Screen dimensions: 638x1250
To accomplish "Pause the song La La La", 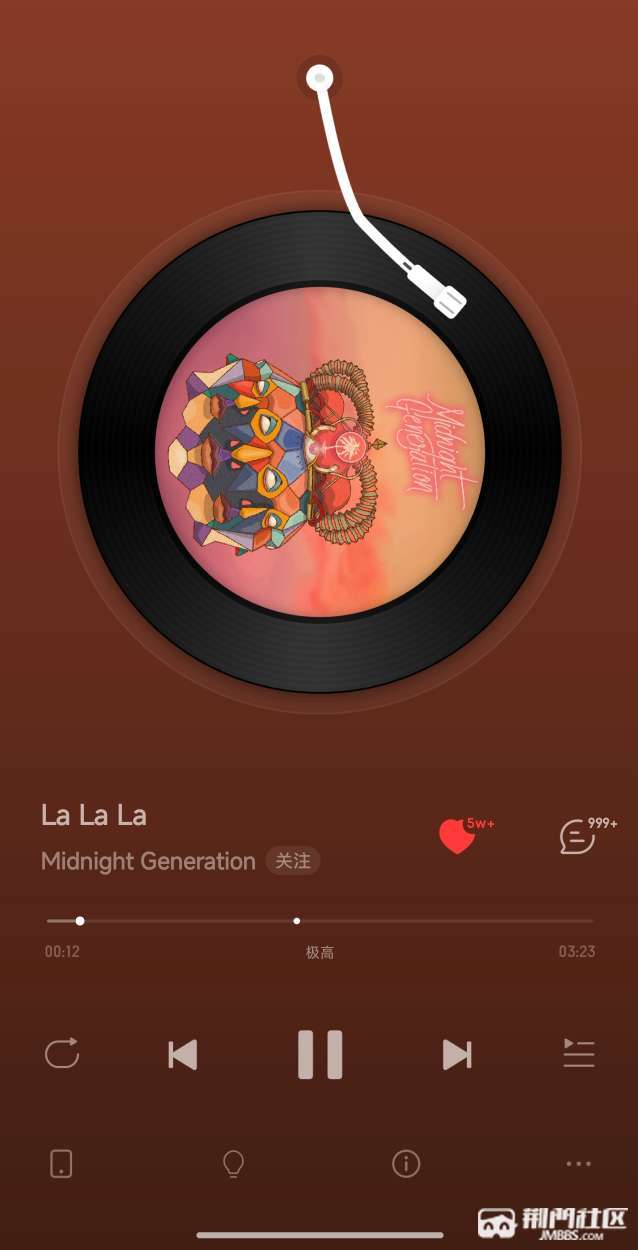I will pos(320,1054).
